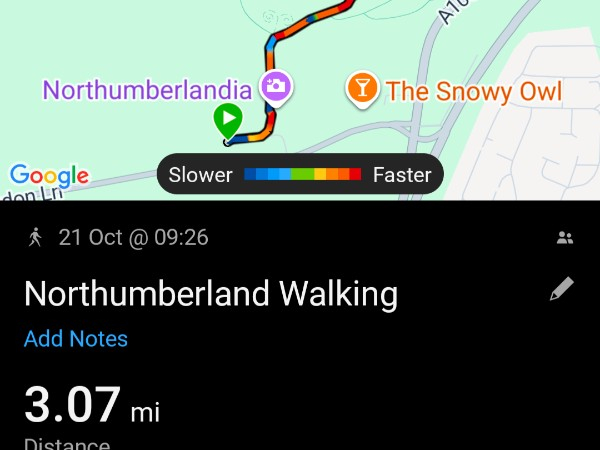Tap the Add Notes link
The image size is (600, 450).
(x=76, y=339)
